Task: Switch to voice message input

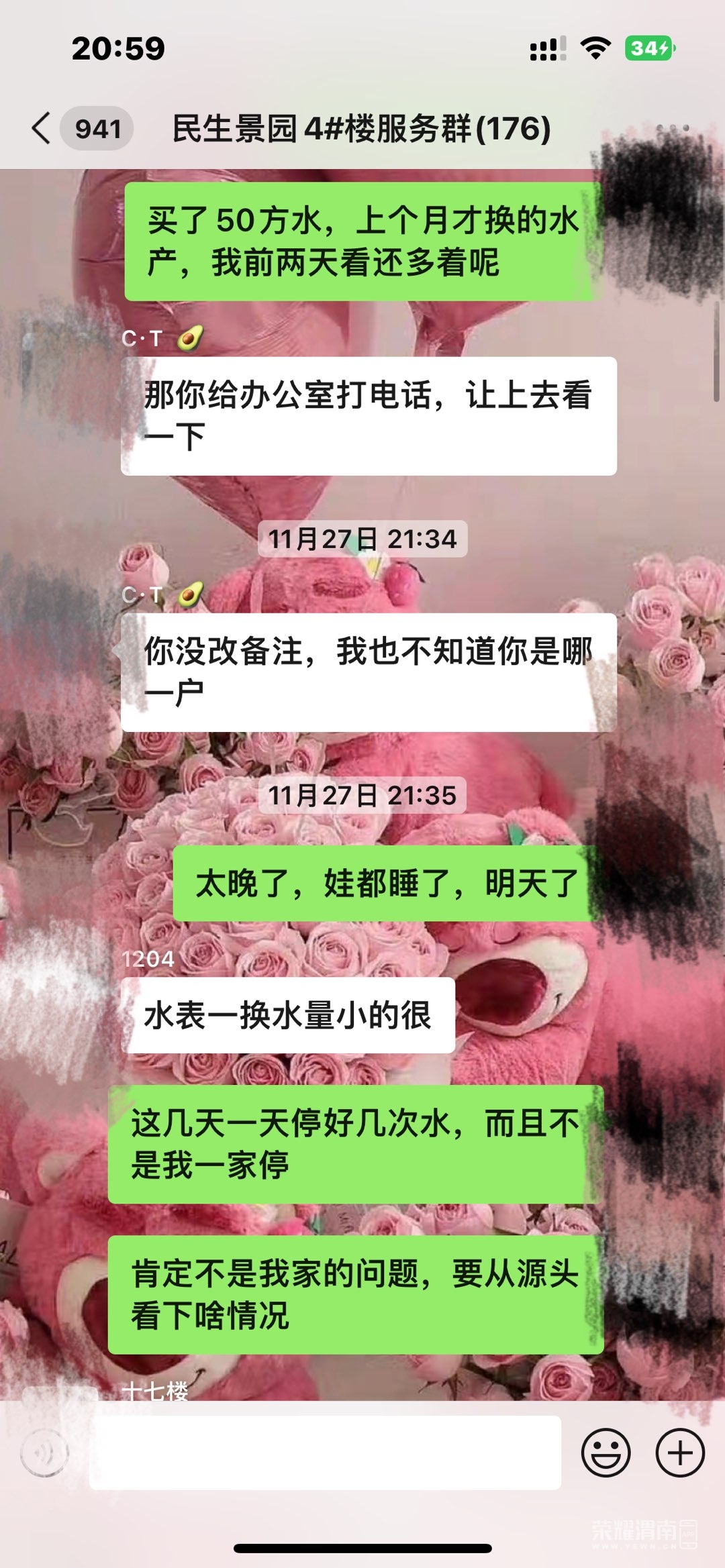Action: [44, 1453]
